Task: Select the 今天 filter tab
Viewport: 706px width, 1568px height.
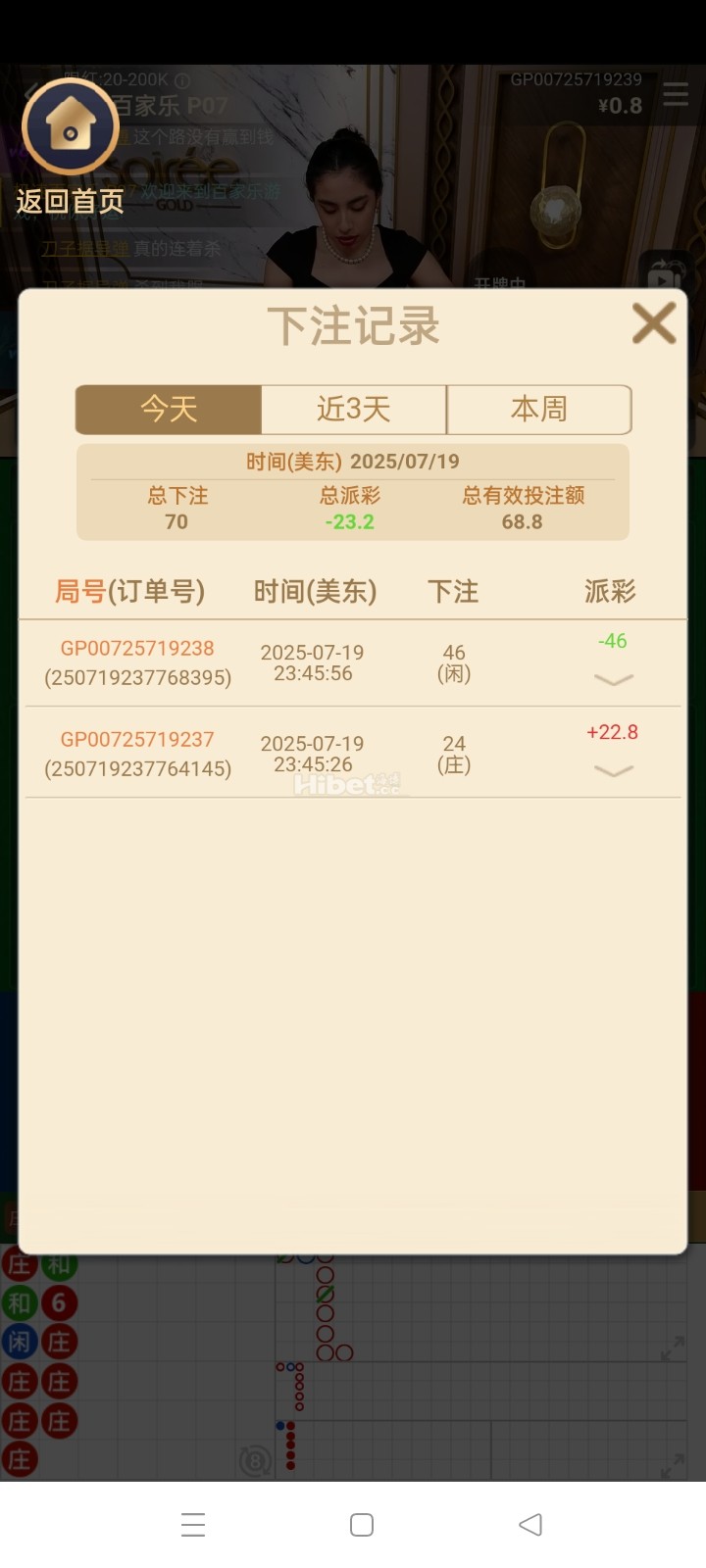Action: pos(168,410)
